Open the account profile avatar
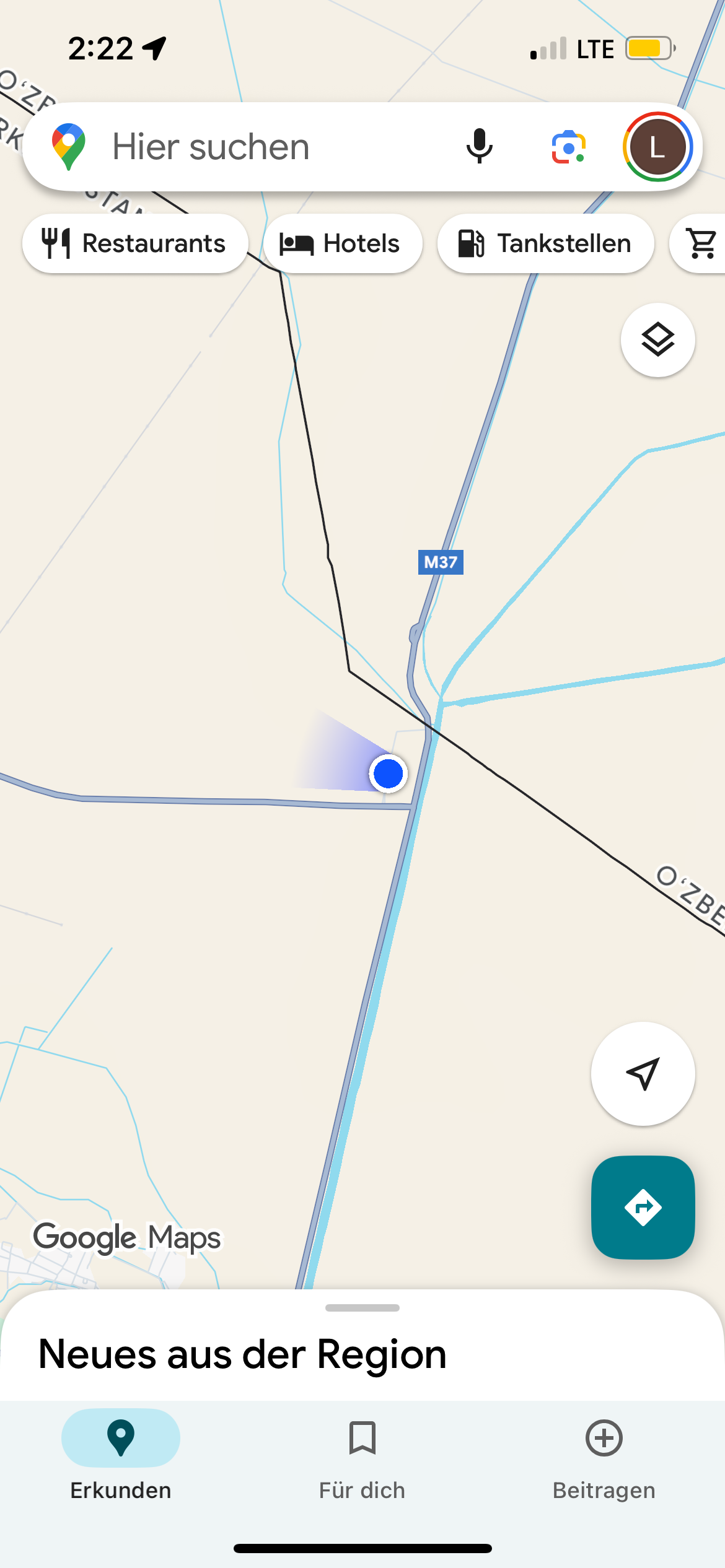This screenshot has height=1568, width=725. [657, 147]
